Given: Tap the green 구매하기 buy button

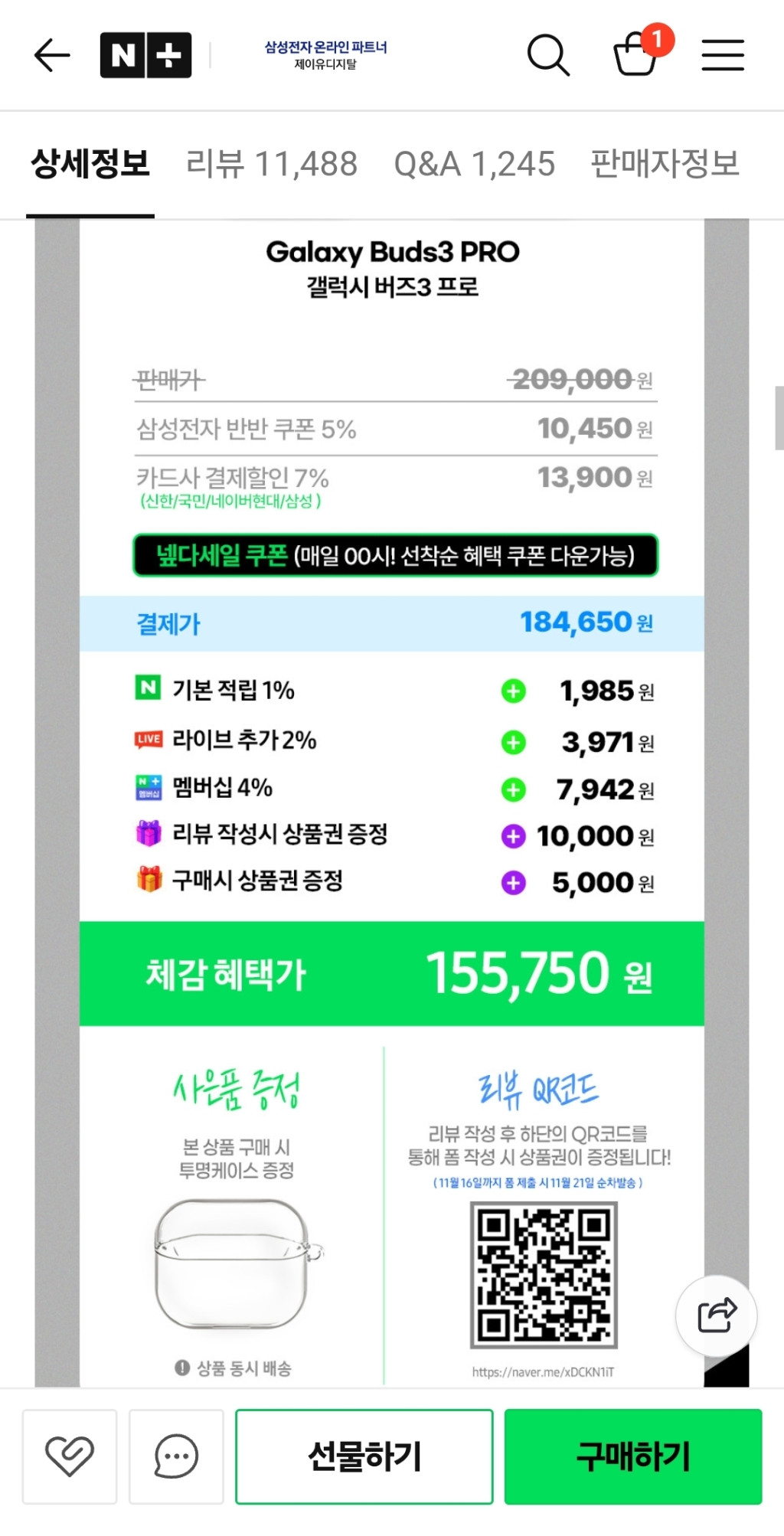Looking at the screenshot, I should 633,1456.
